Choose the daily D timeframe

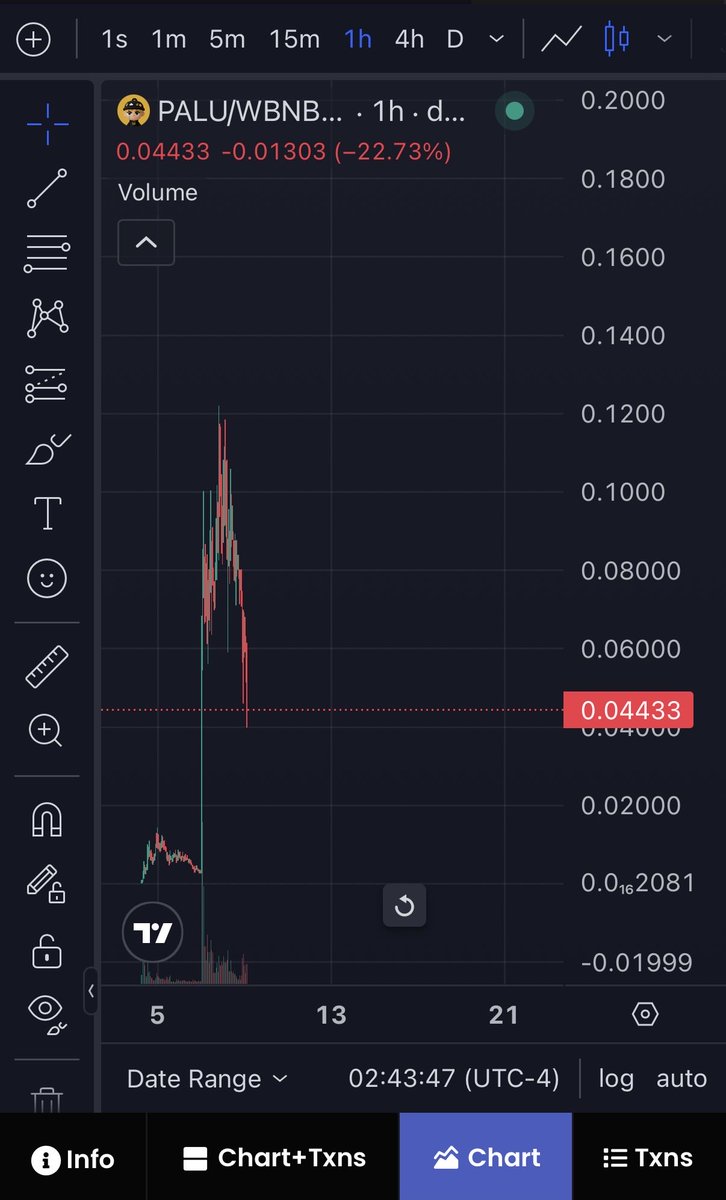click(x=455, y=40)
